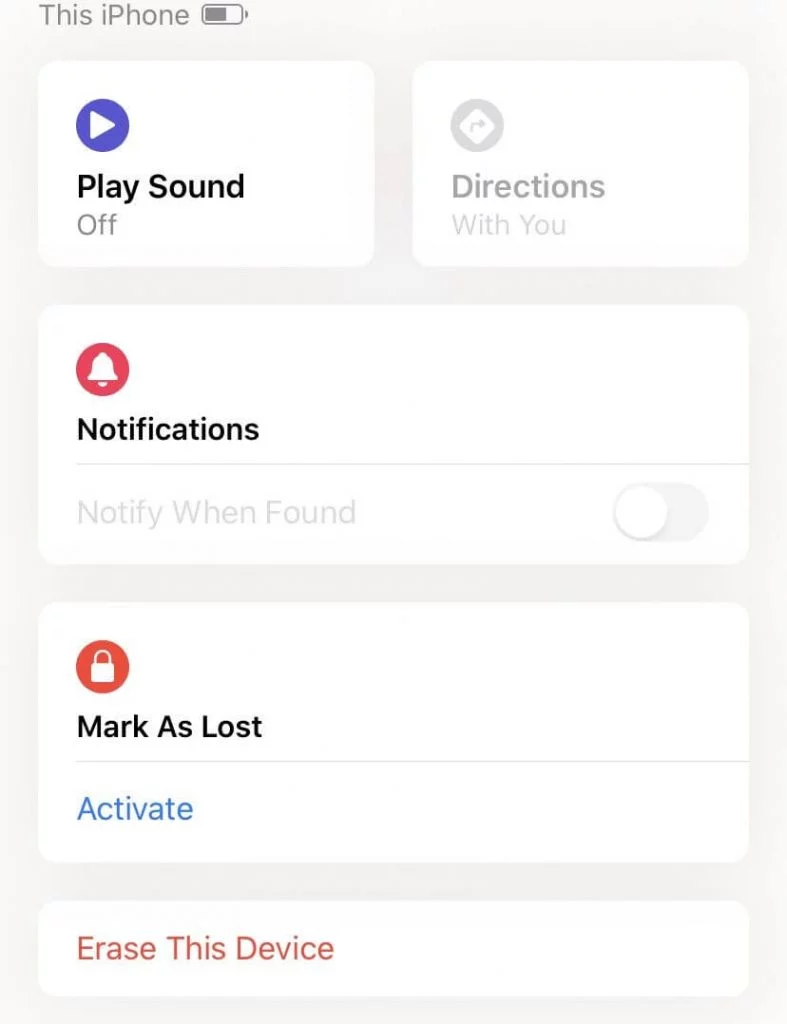Screen dimensions: 787x1024
Task: Activate Mark As Lost mode
Action: pos(135,808)
